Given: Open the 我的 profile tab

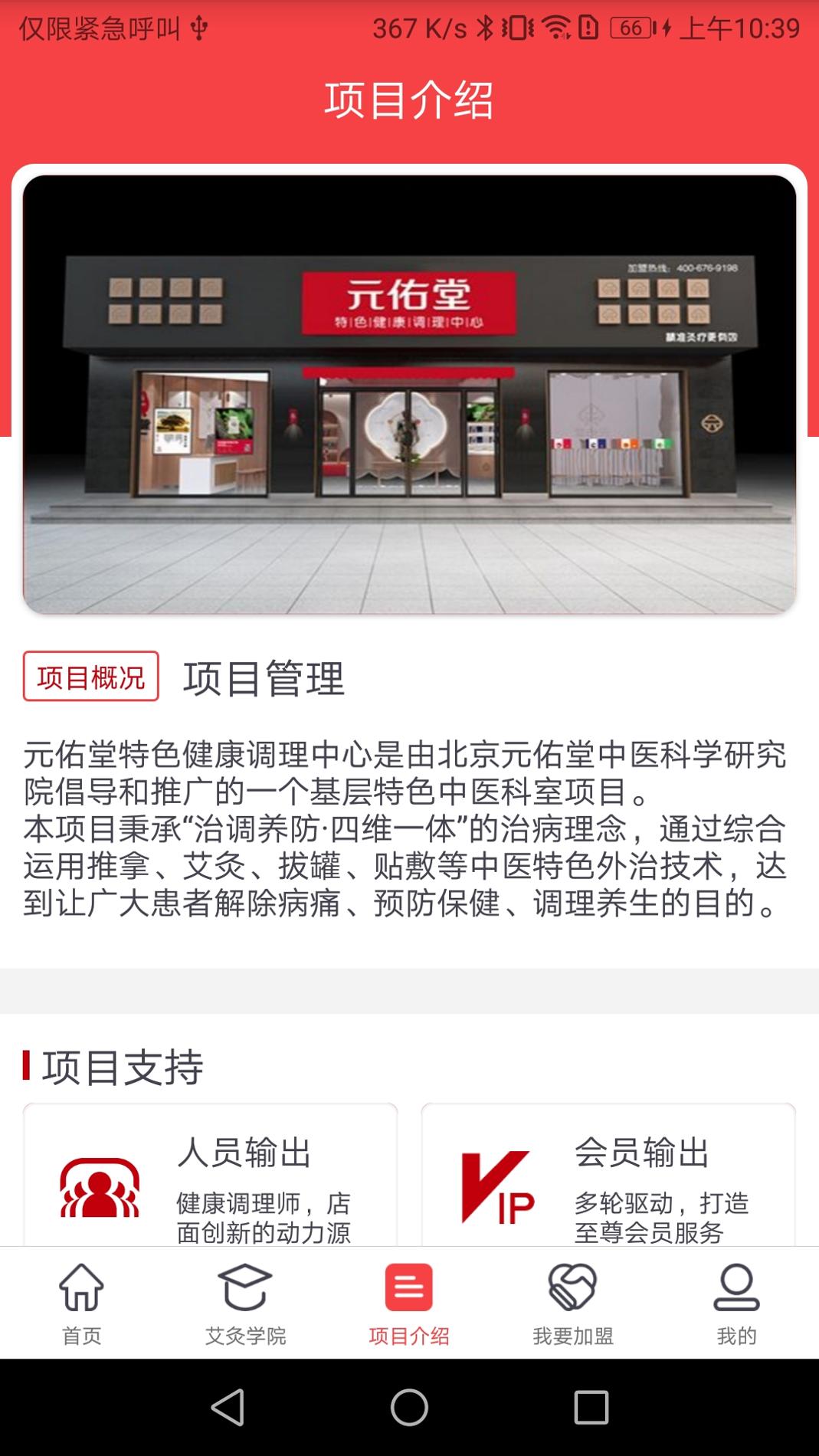Looking at the screenshot, I should (x=736, y=1304).
